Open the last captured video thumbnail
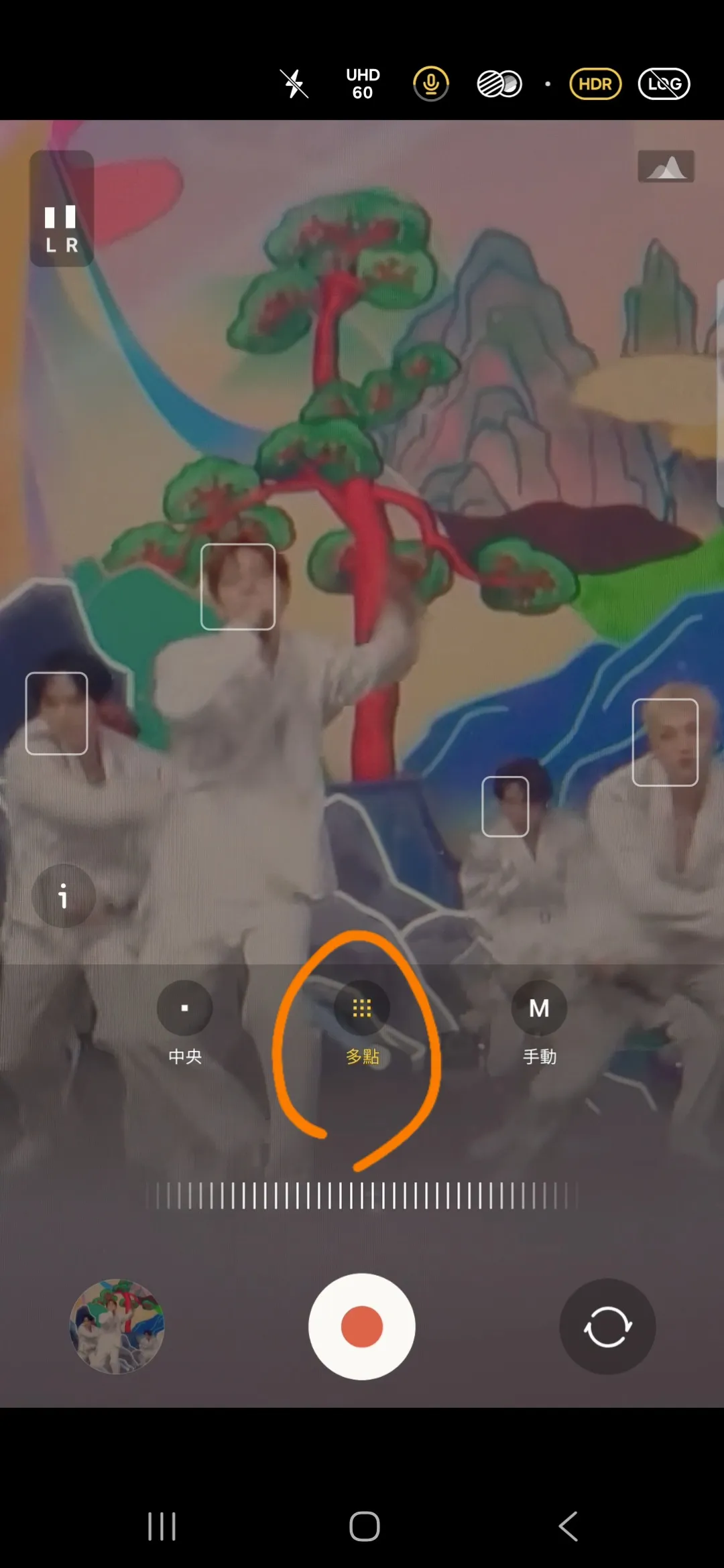This screenshot has width=724, height=1568. pos(117,1326)
